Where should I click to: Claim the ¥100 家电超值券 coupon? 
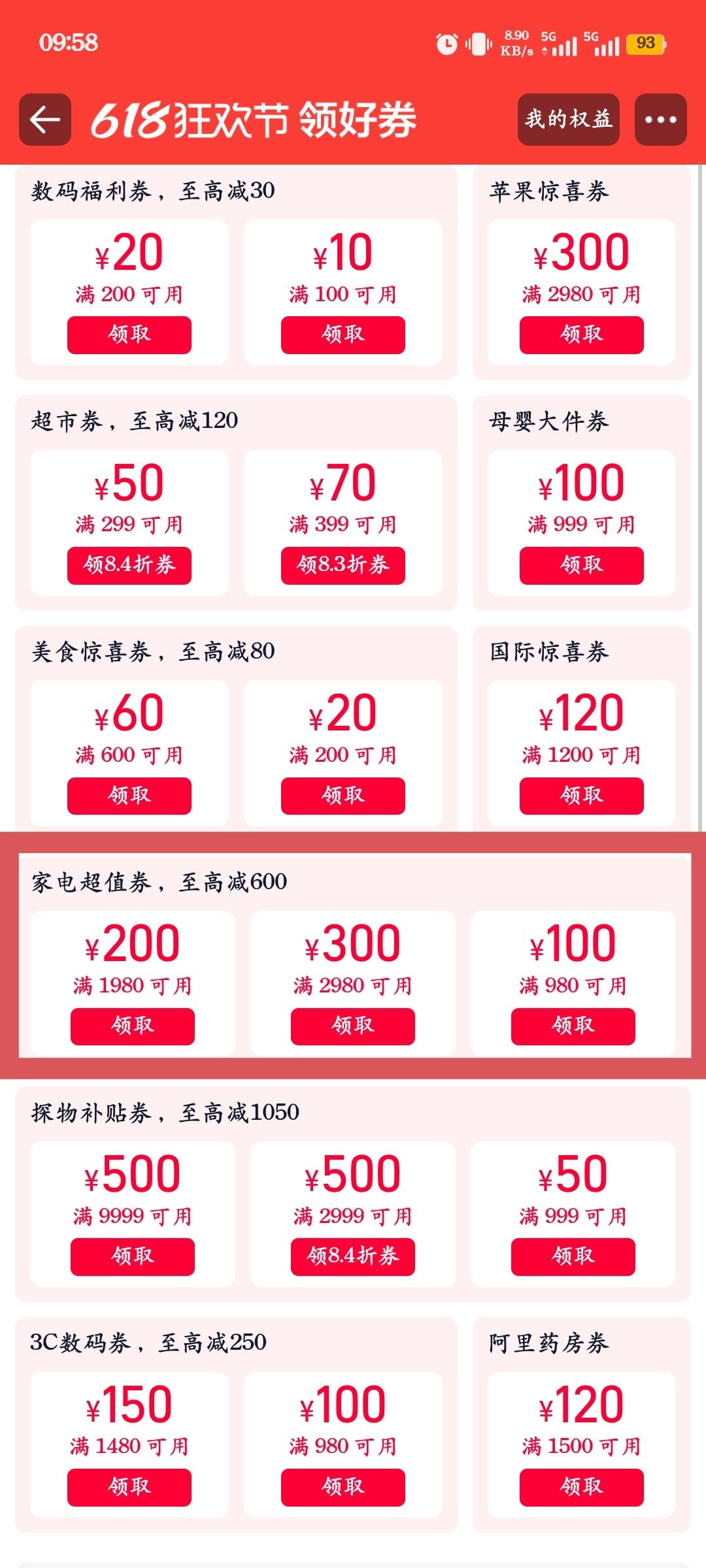(573, 1026)
